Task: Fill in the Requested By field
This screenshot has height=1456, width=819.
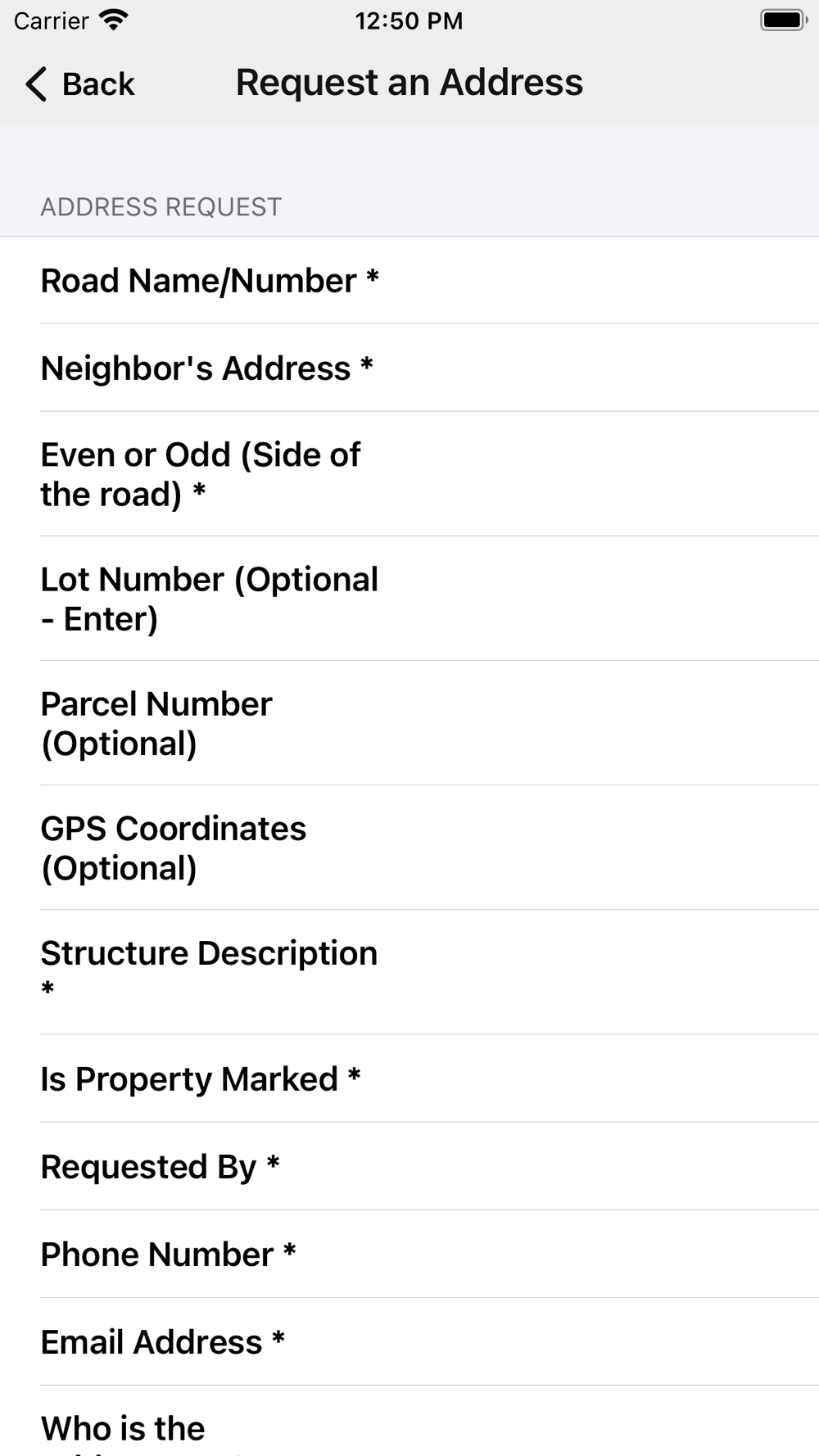Action: pyautogui.click(x=409, y=1166)
